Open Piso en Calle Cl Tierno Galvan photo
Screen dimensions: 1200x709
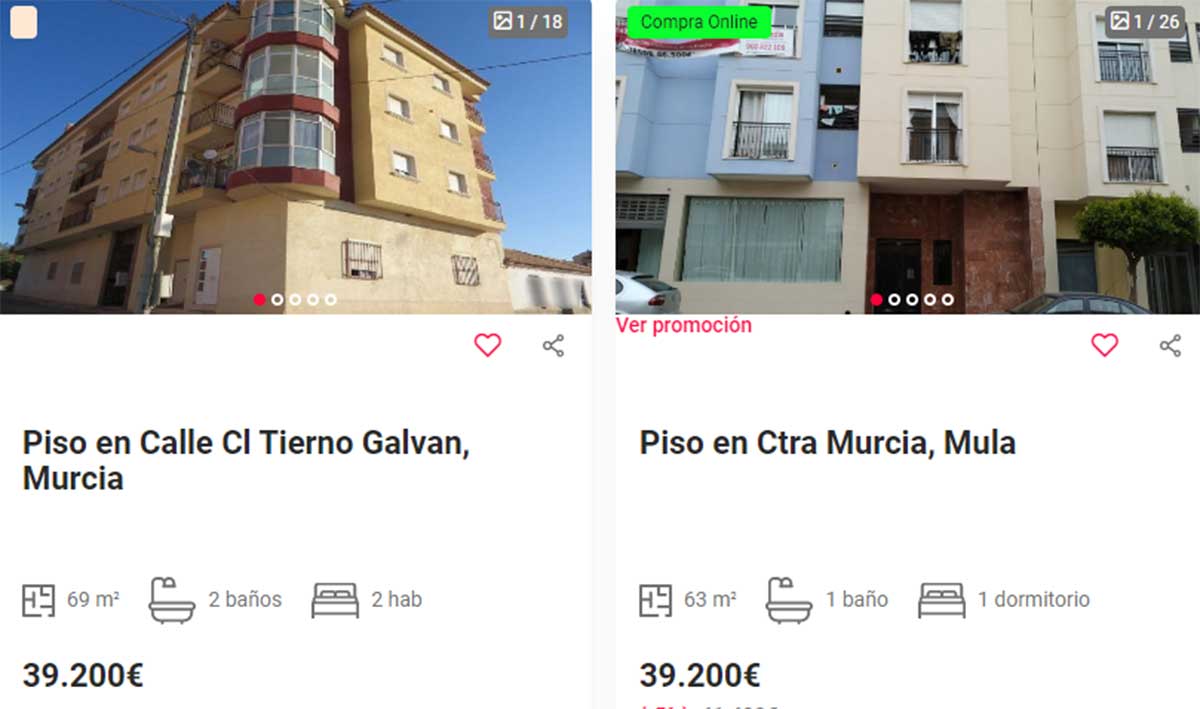(x=295, y=157)
